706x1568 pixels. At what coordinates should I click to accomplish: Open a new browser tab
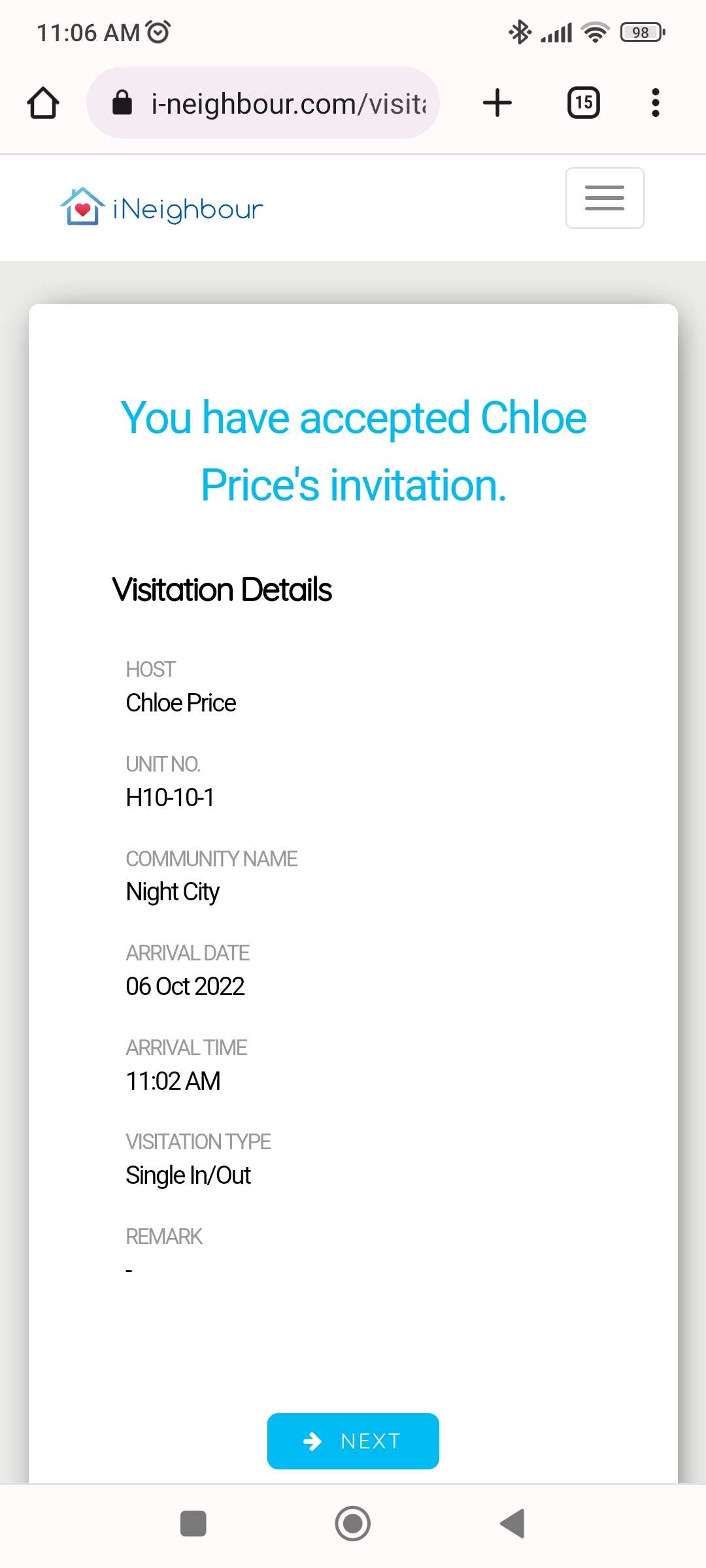(497, 103)
